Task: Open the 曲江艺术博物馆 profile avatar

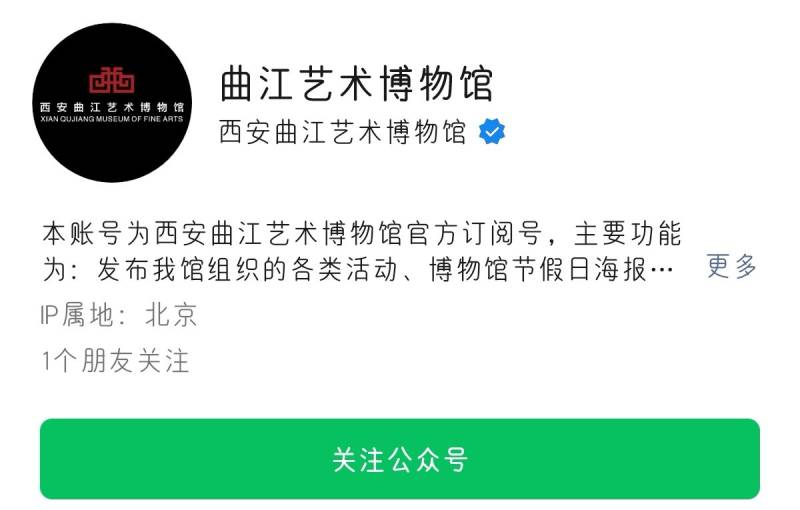Action: tap(111, 102)
